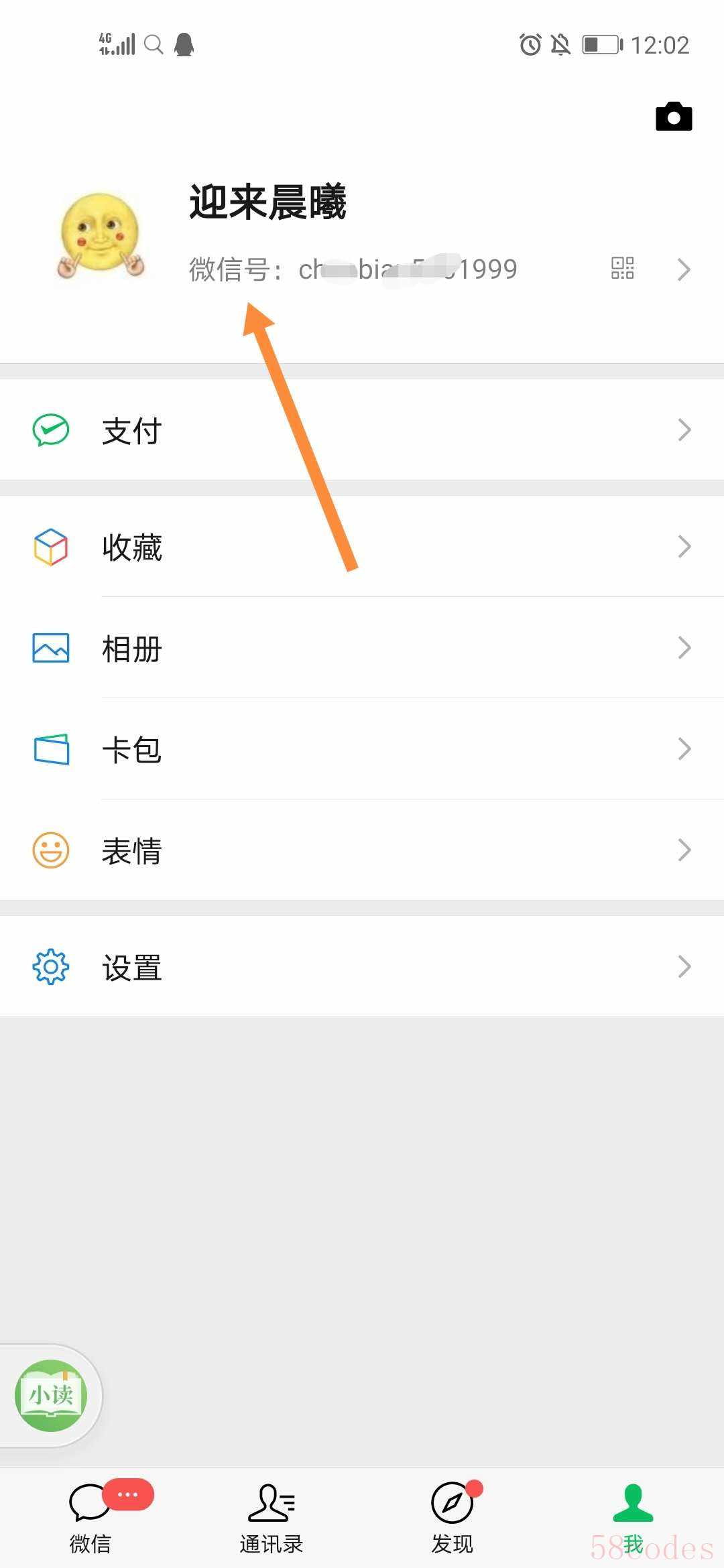The height and width of the screenshot is (1568, 724).
Task: Open 卡包 (Cards) row
Action: [362, 749]
